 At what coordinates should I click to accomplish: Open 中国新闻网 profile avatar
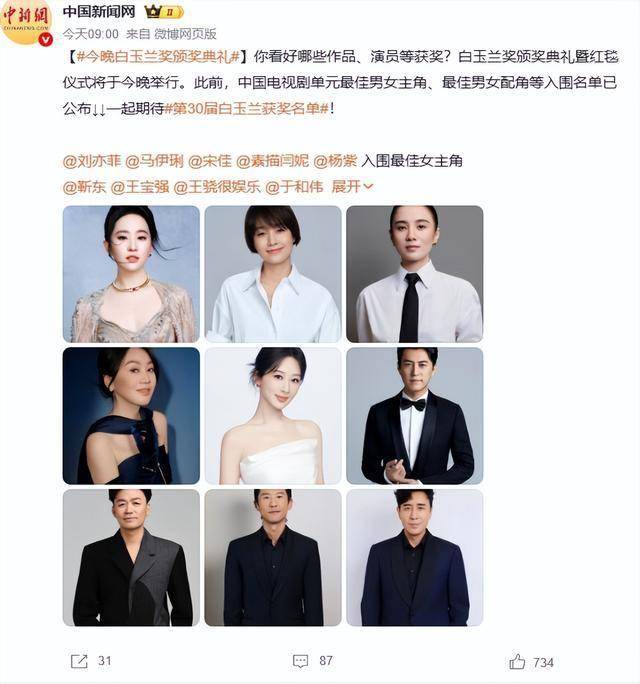pyautogui.click(x=27, y=22)
